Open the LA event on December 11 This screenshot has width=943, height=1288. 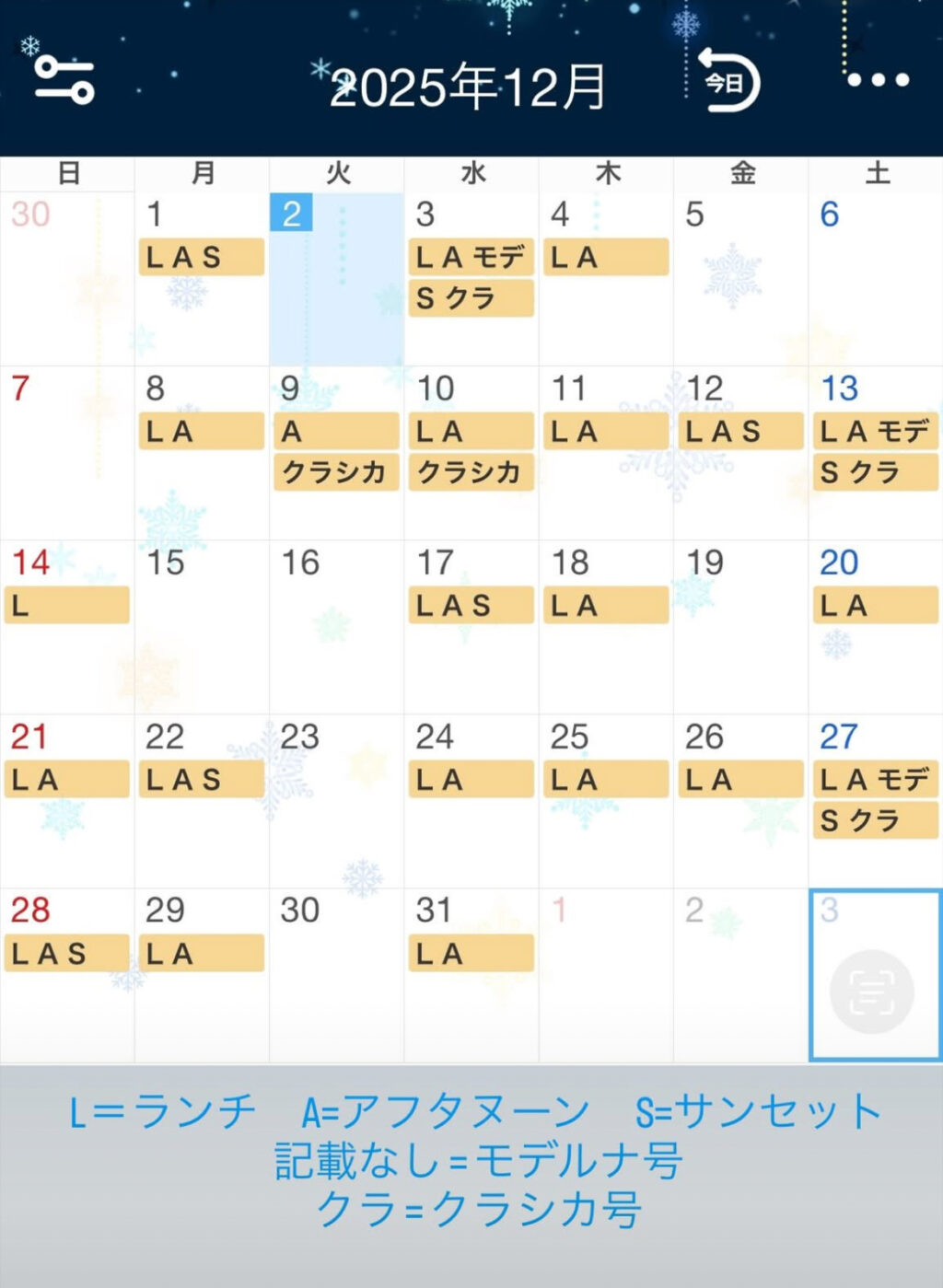coord(605,431)
